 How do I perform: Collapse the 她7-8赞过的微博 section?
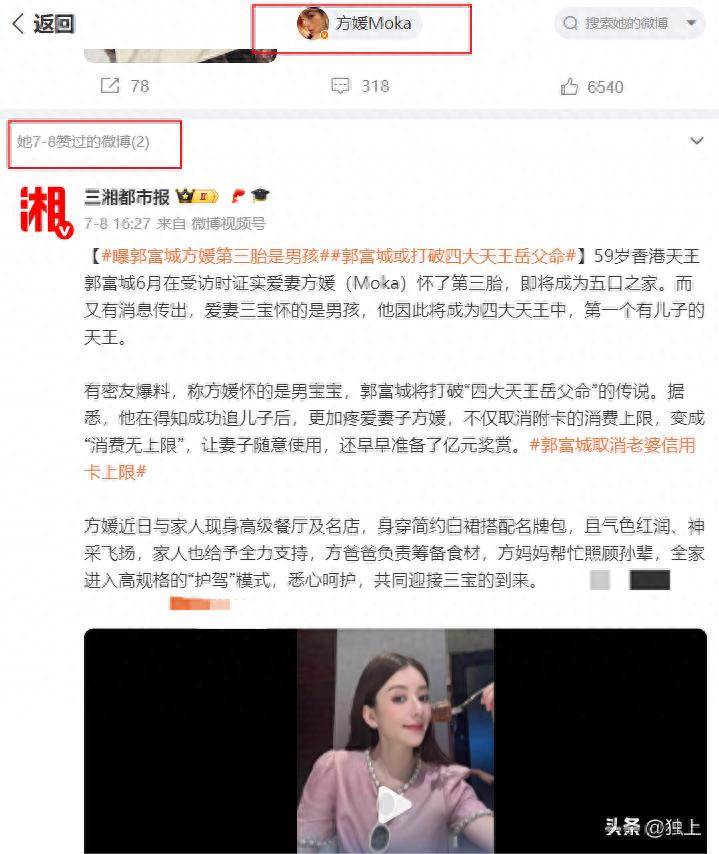(697, 141)
